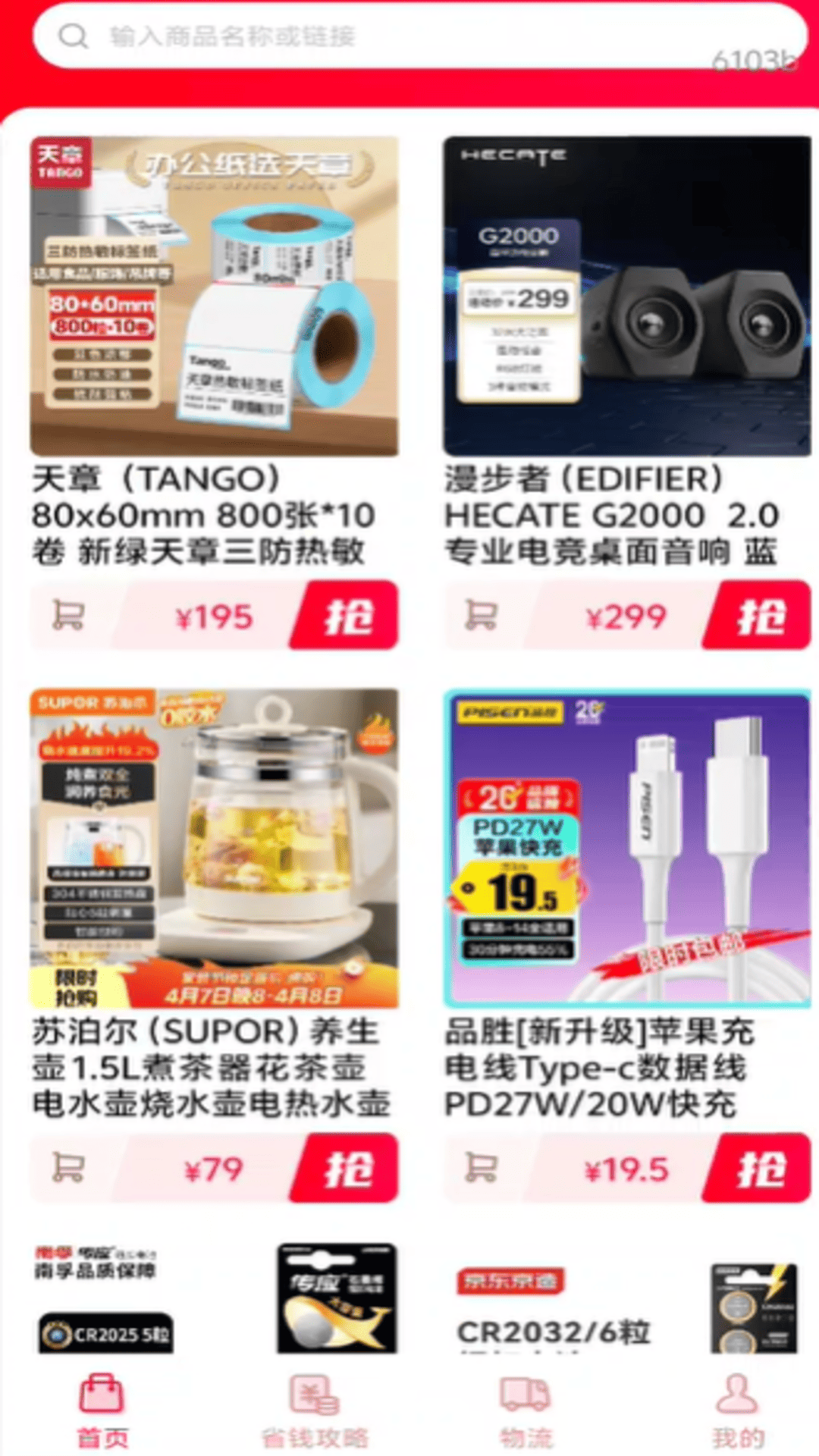Add the 品胜 charging cable to cart
Image resolution: width=819 pixels, height=1456 pixels.
tap(481, 1169)
